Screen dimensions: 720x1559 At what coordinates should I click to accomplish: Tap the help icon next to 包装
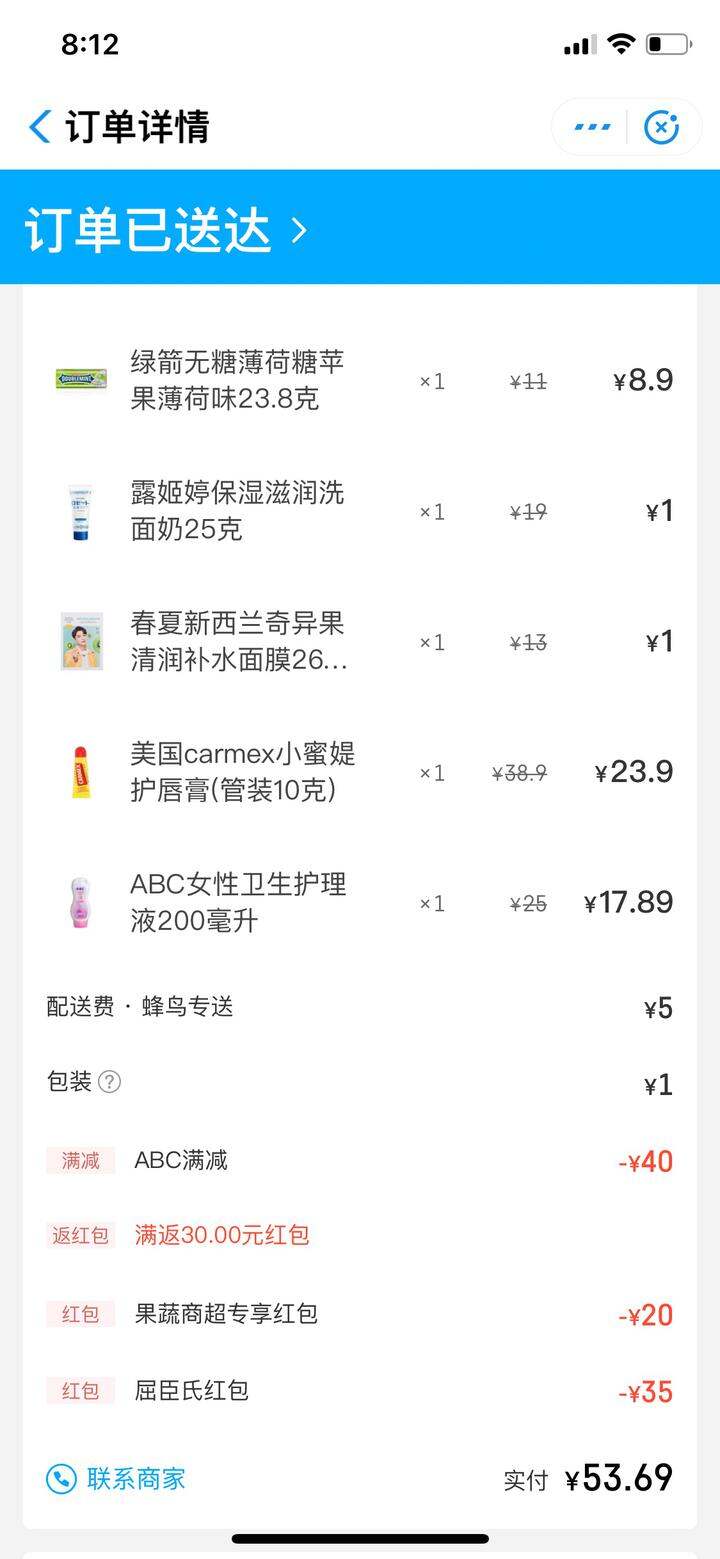(x=110, y=1081)
